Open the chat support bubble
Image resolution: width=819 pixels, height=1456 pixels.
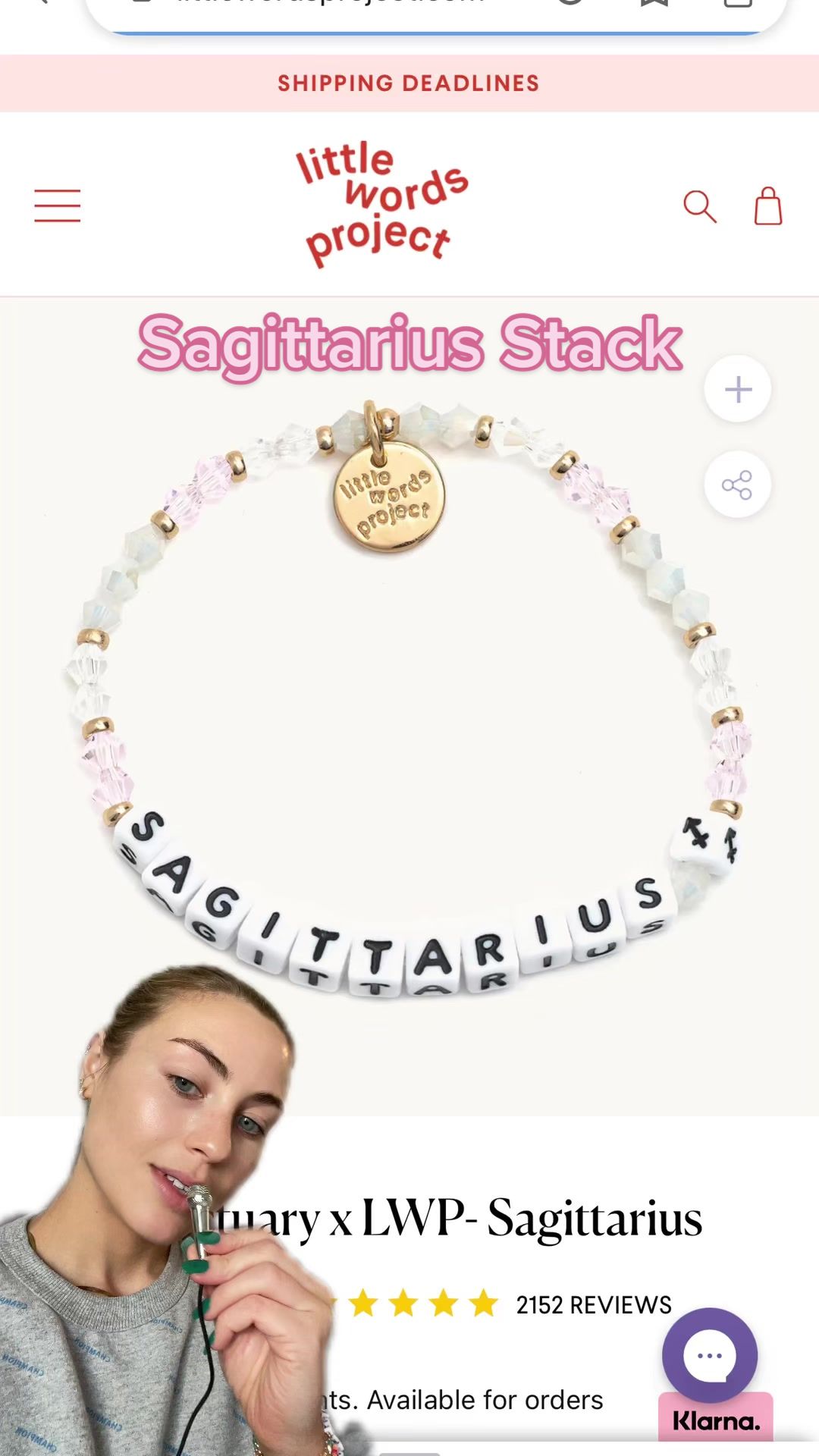pyautogui.click(x=709, y=1355)
